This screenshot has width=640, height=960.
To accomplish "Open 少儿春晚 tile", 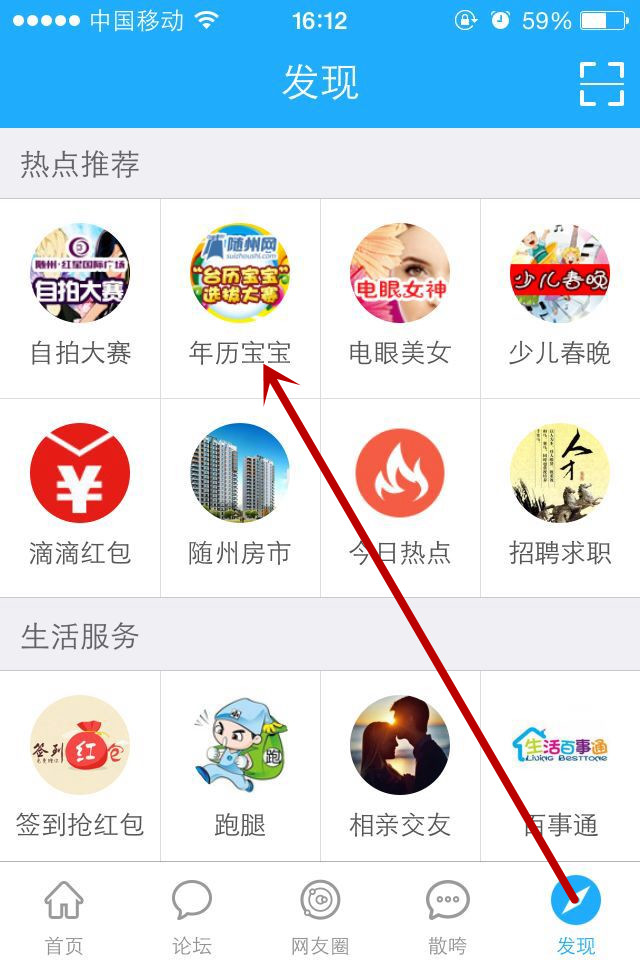I will 560,296.
